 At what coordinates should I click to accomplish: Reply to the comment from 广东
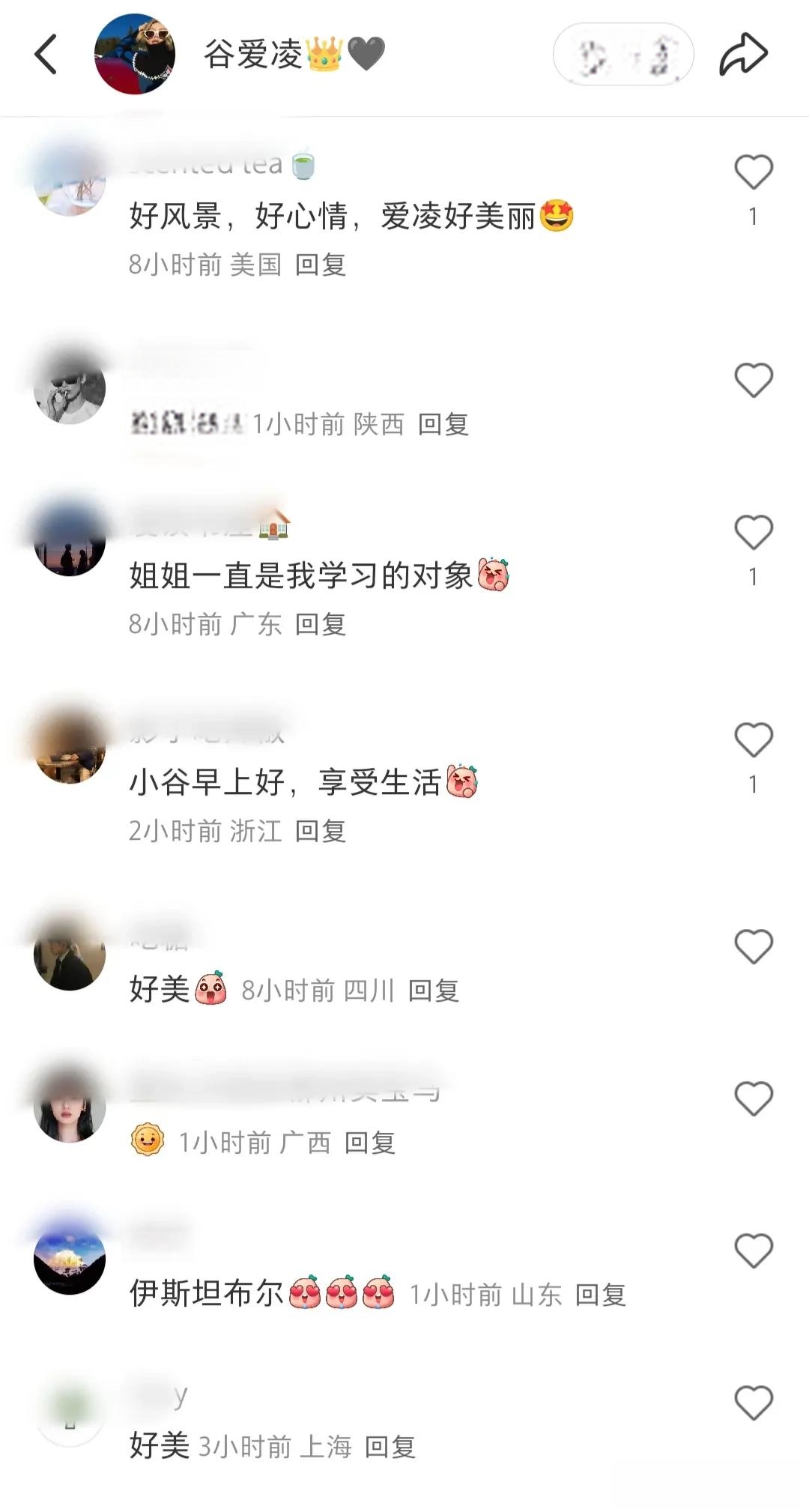click(321, 624)
